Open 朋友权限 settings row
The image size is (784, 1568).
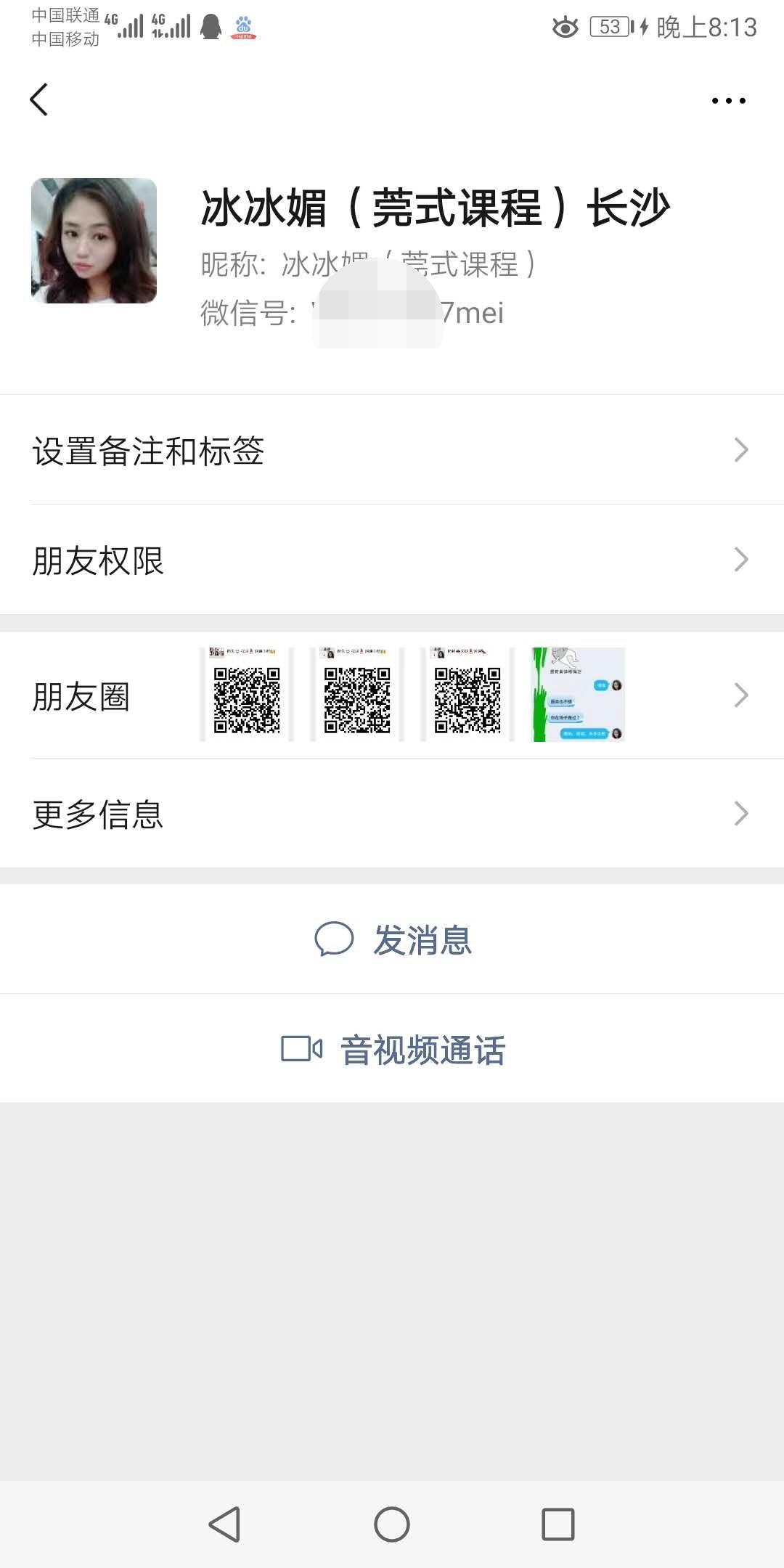(392, 560)
